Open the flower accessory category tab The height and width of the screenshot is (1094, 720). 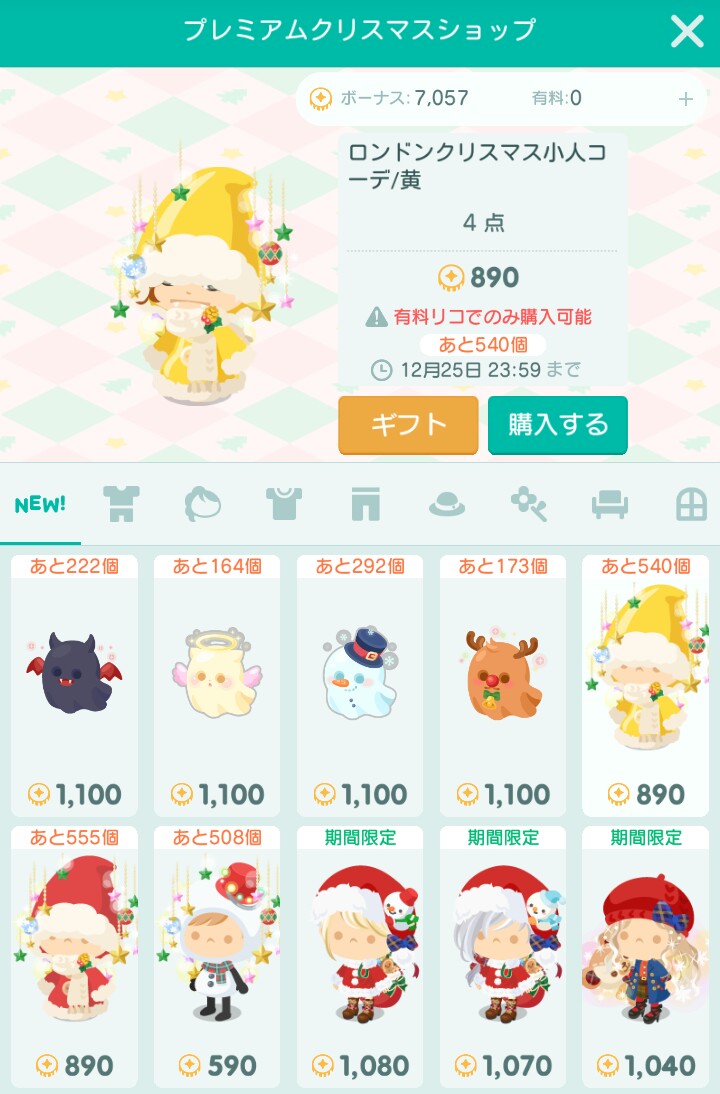click(528, 504)
